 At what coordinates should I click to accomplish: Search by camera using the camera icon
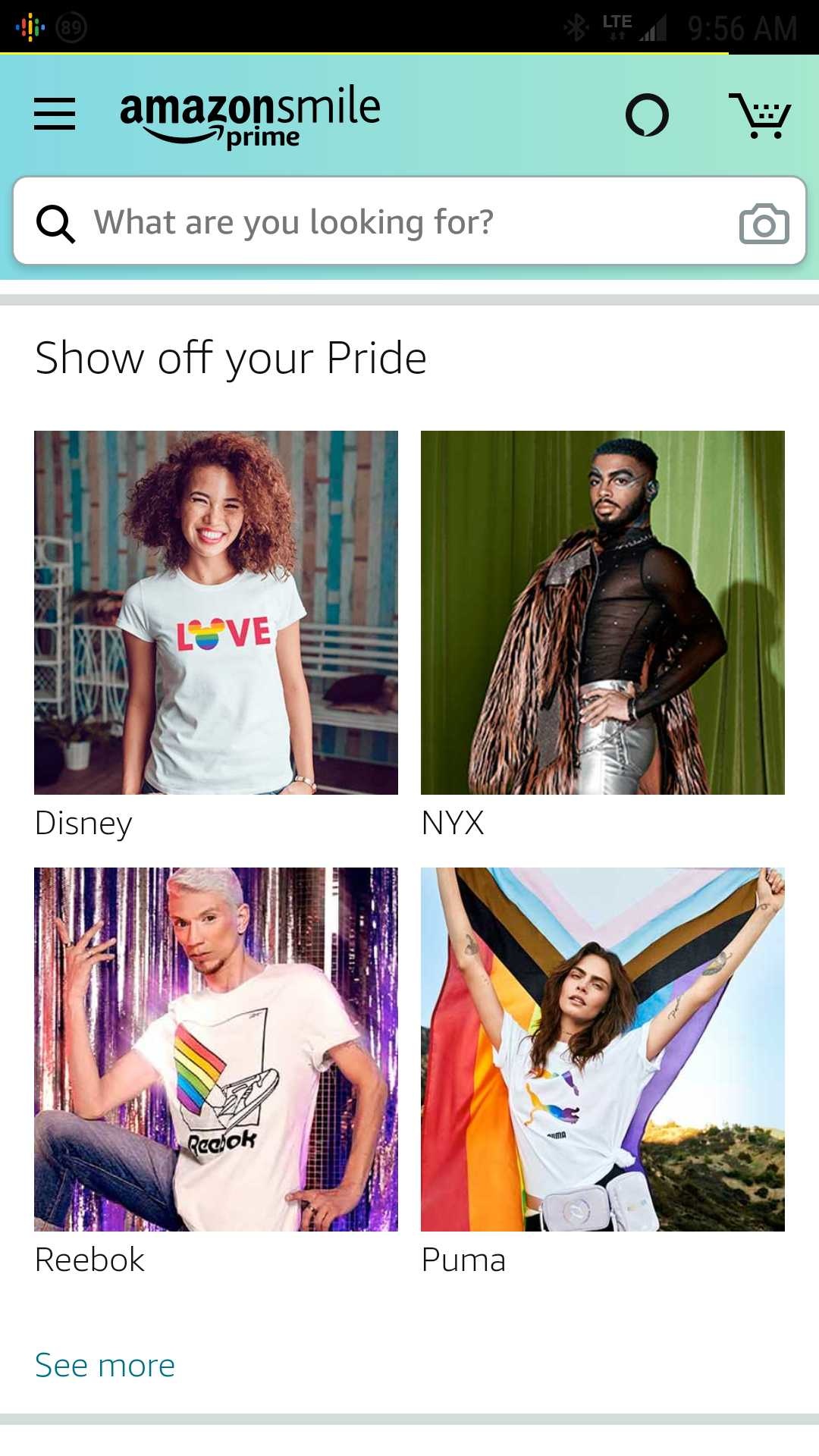pyautogui.click(x=764, y=224)
